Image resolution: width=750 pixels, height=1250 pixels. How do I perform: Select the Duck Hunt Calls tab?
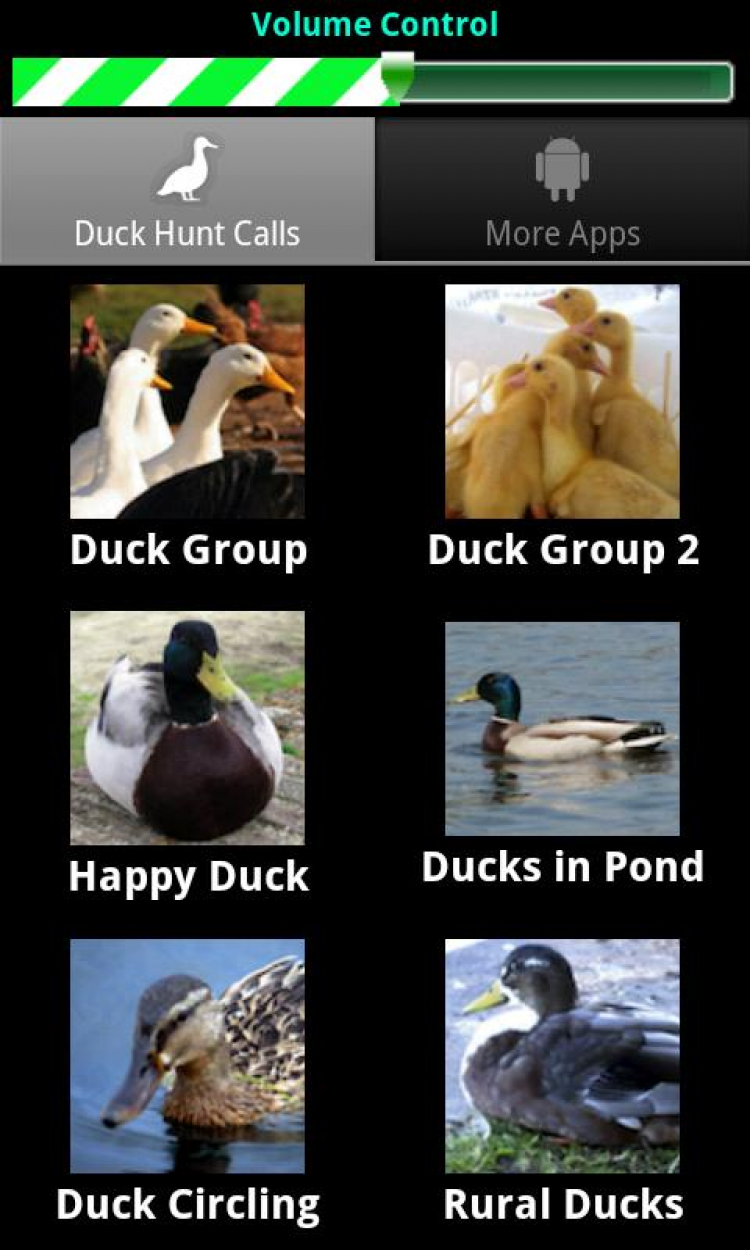[x=187, y=190]
